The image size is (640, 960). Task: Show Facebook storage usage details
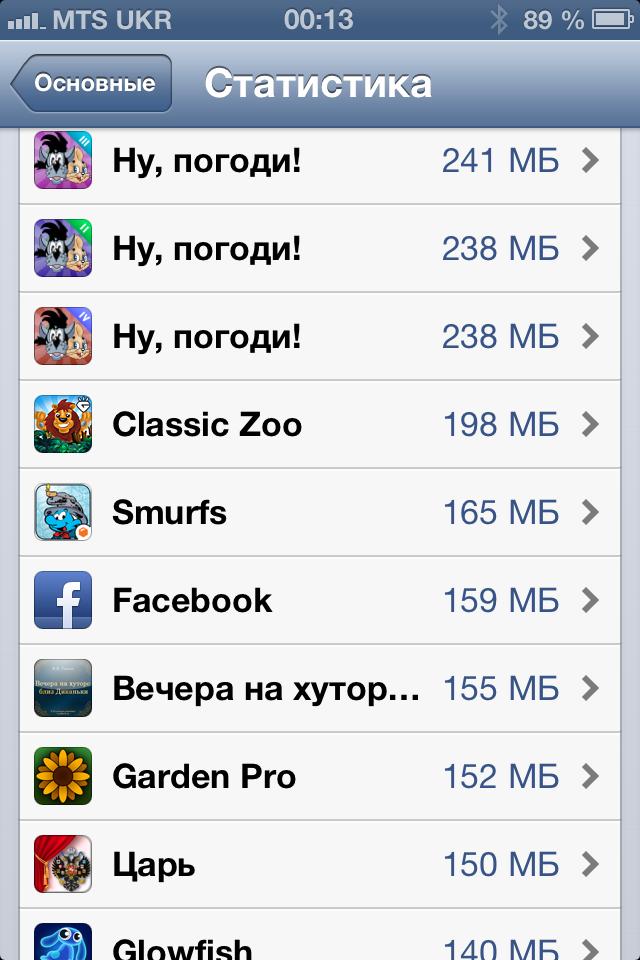point(320,600)
